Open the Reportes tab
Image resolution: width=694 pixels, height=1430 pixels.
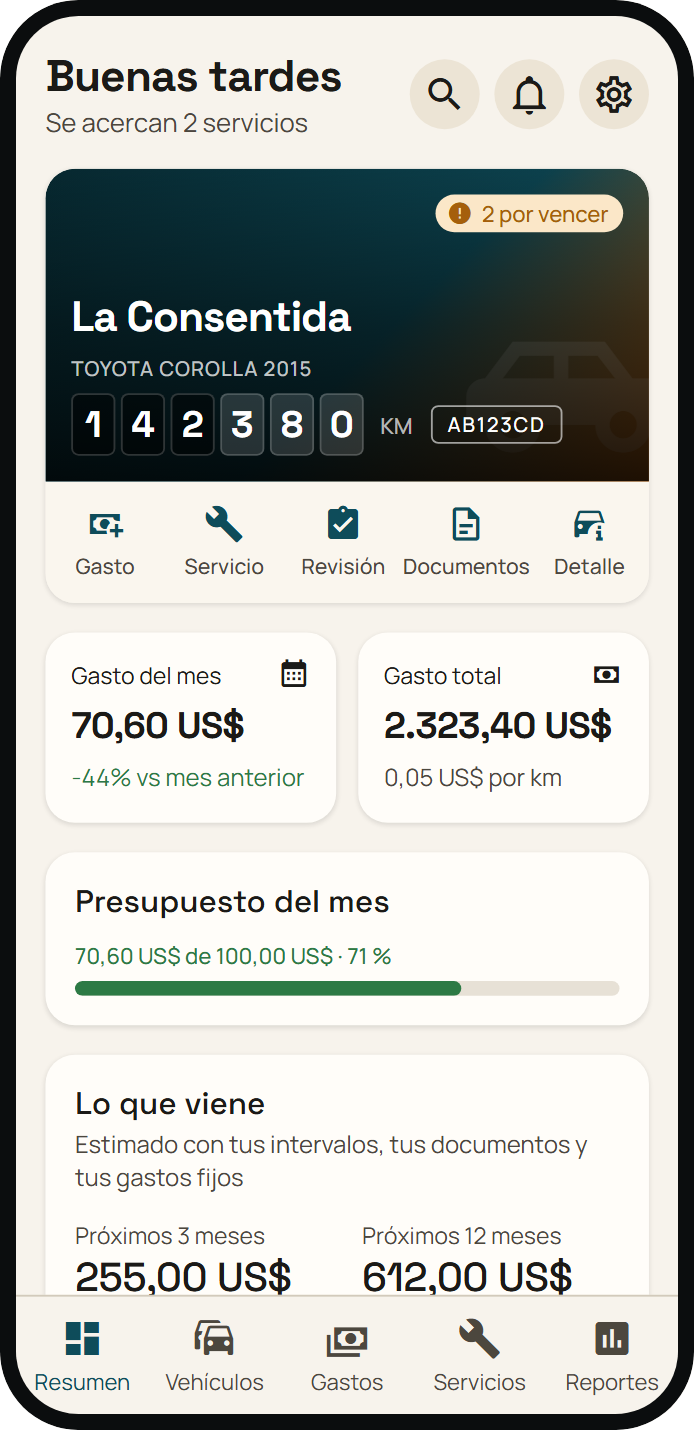click(612, 1356)
